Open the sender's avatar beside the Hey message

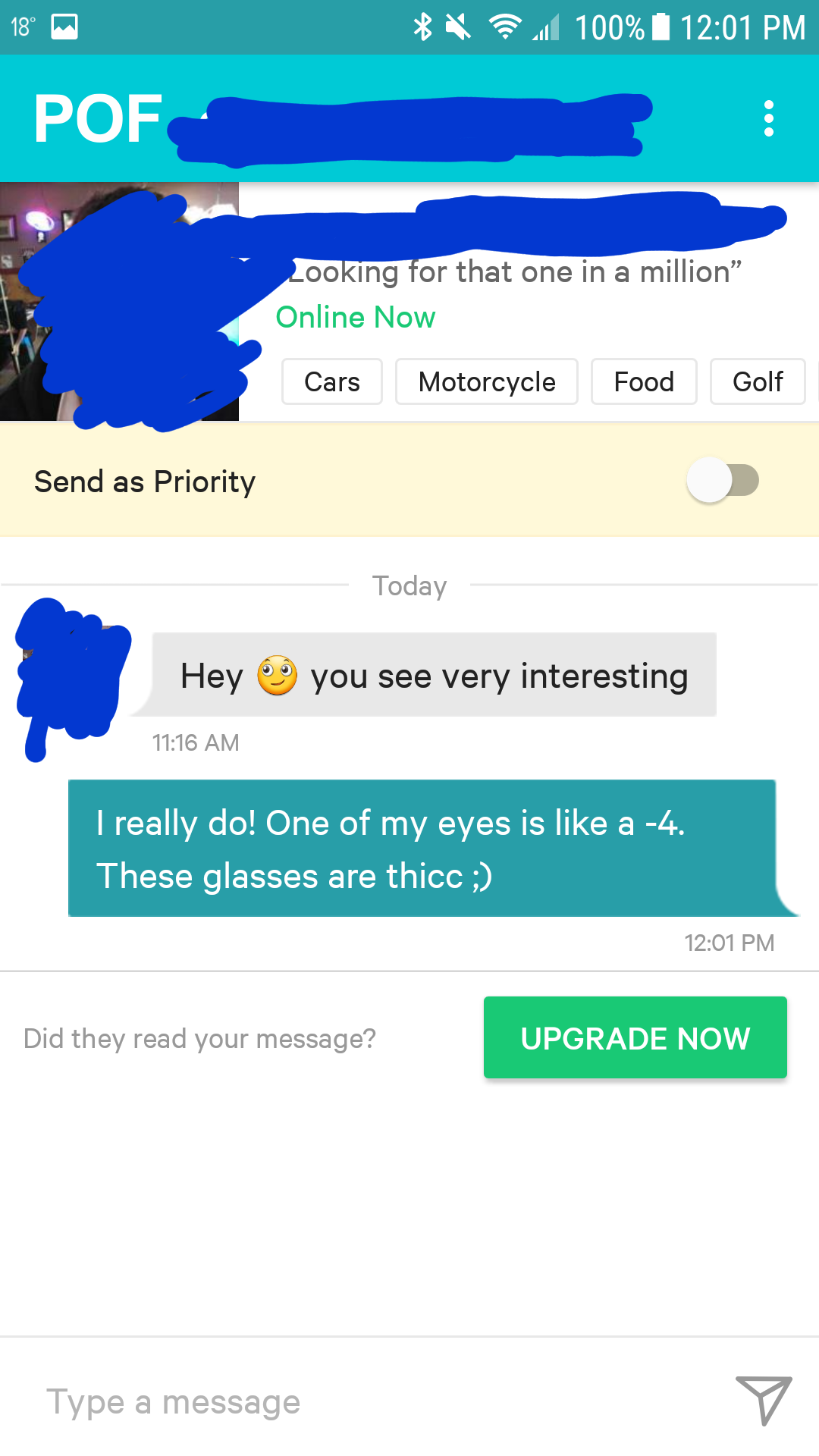(x=72, y=675)
